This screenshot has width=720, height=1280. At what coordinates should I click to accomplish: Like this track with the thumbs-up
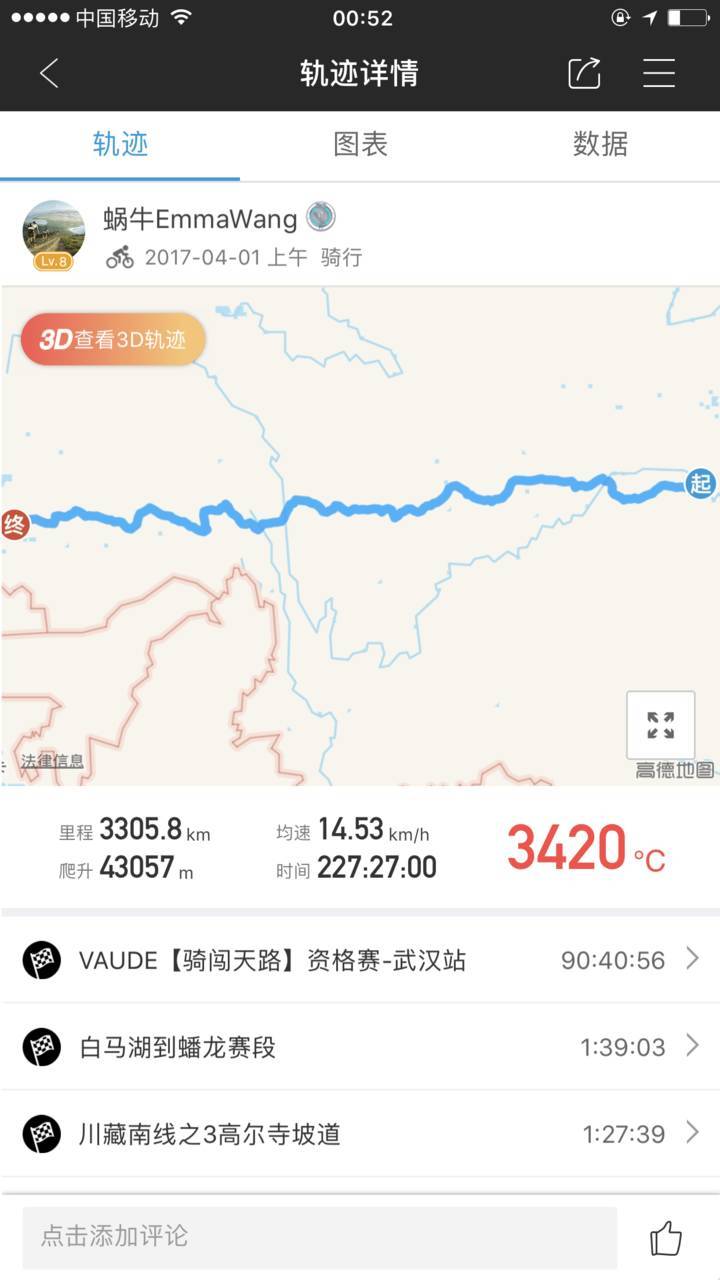click(666, 1238)
